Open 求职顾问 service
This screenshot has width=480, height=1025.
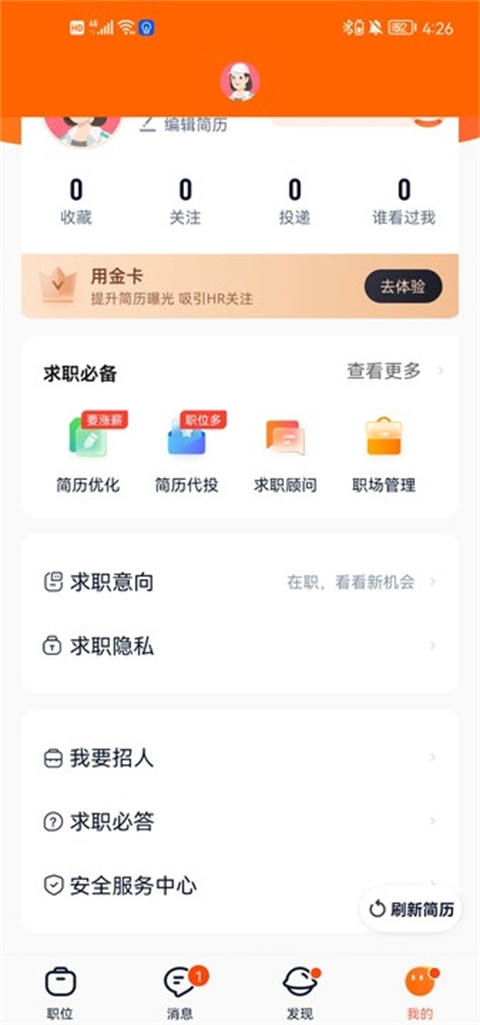285,456
